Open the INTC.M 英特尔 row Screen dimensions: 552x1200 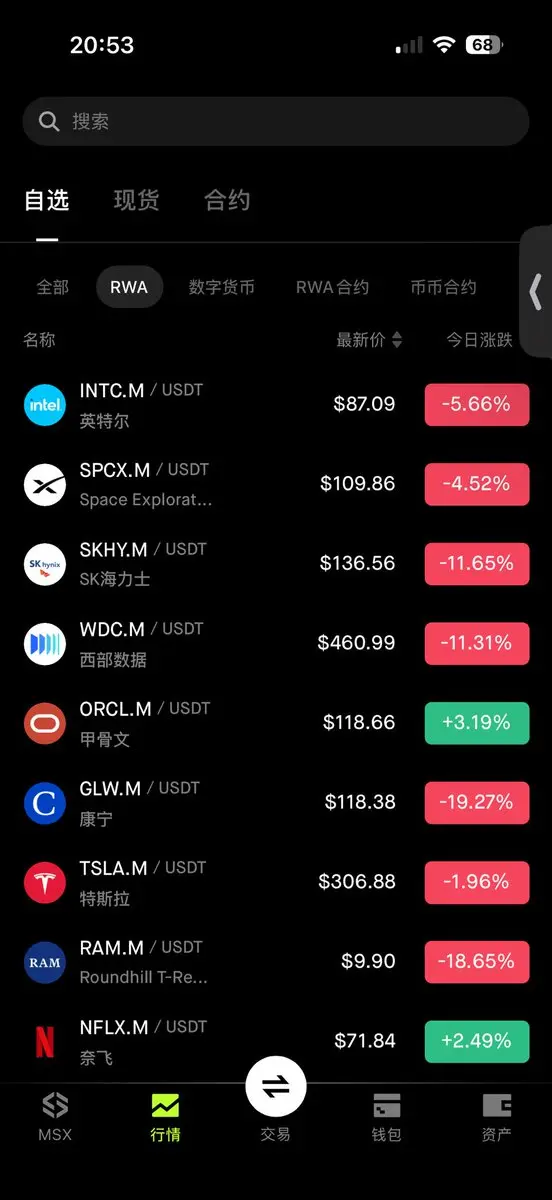(x=276, y=405)
